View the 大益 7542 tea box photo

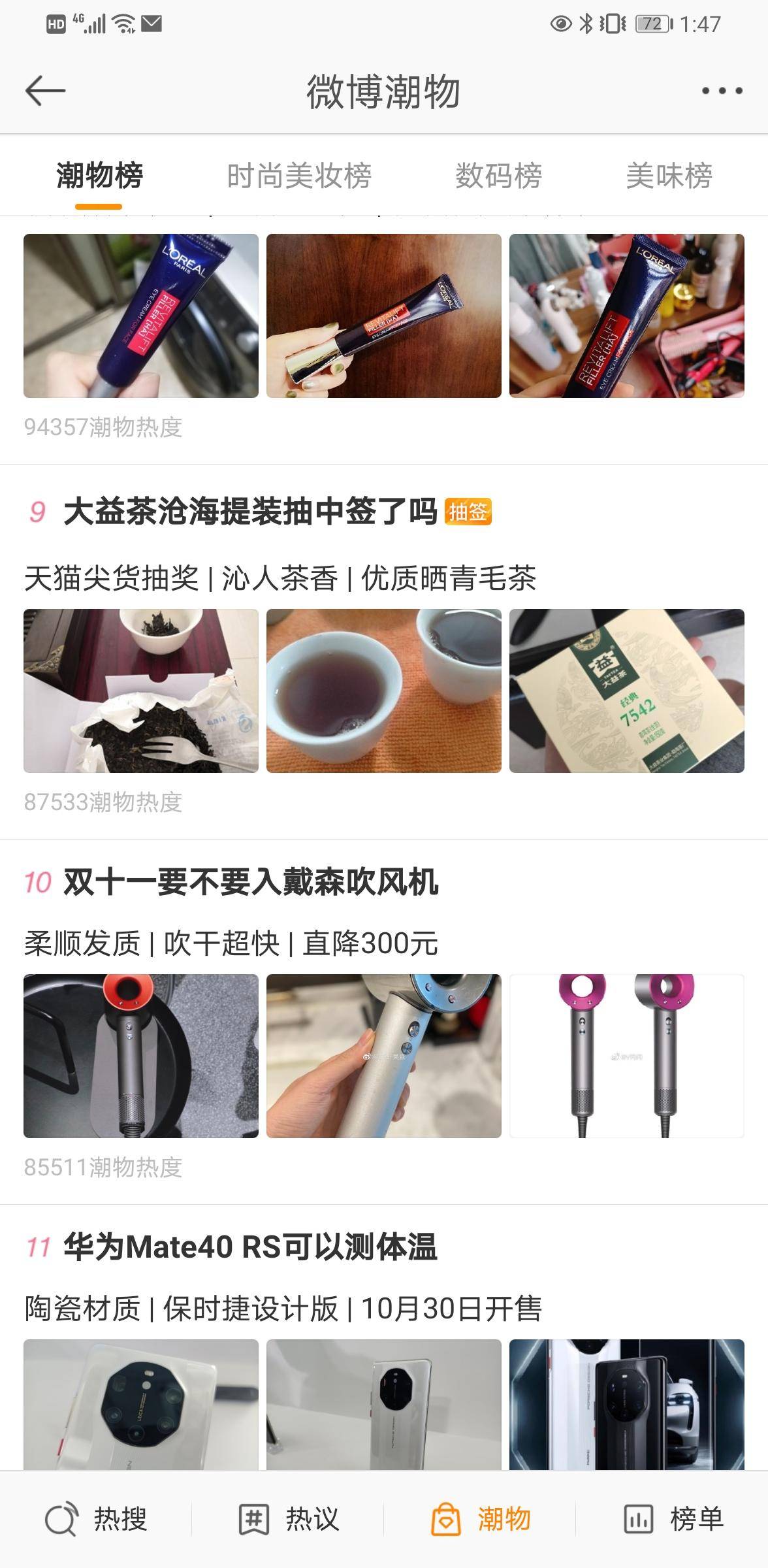coord(626,691)
